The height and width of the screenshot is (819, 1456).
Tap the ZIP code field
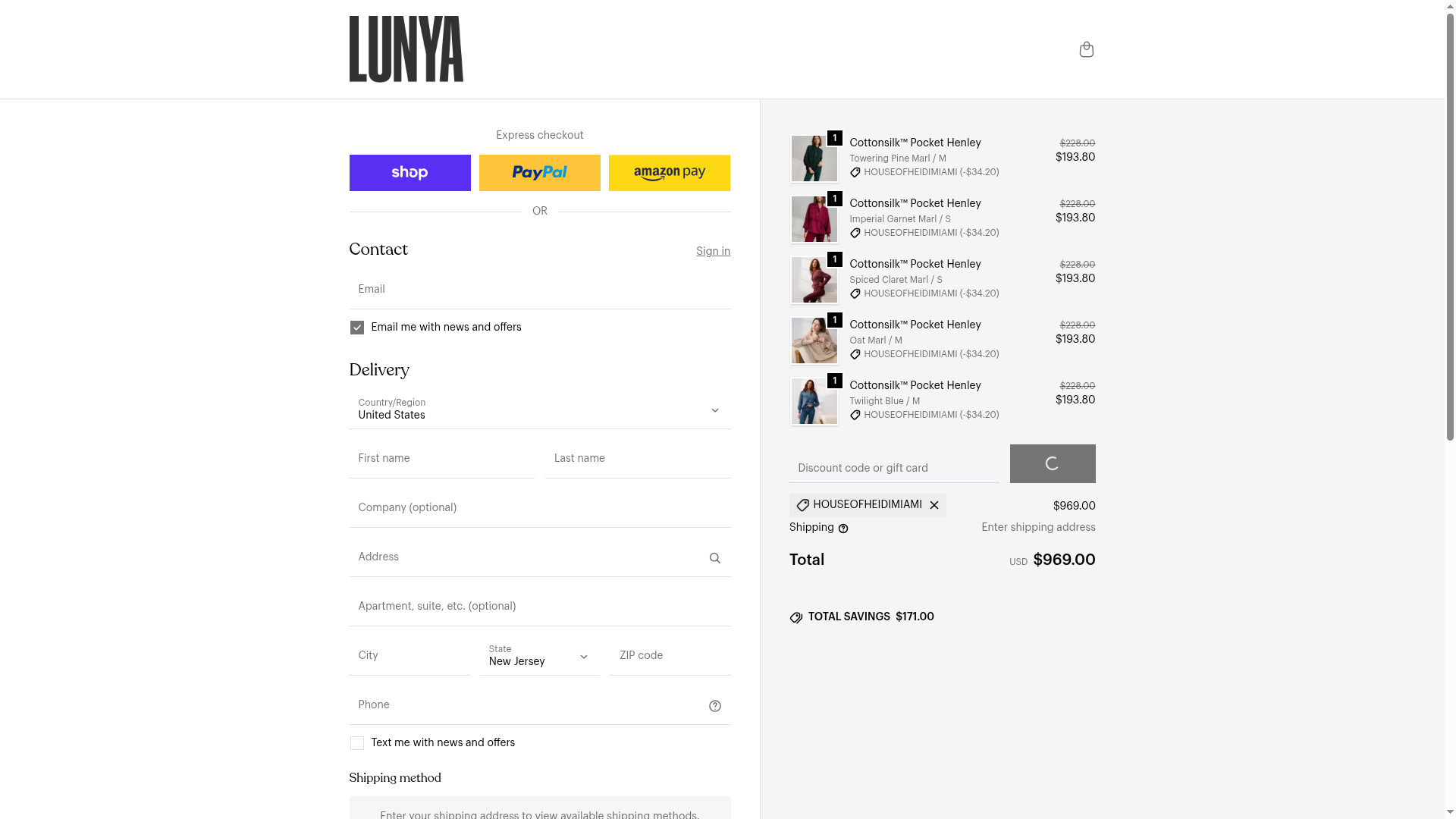click(670, 656)
